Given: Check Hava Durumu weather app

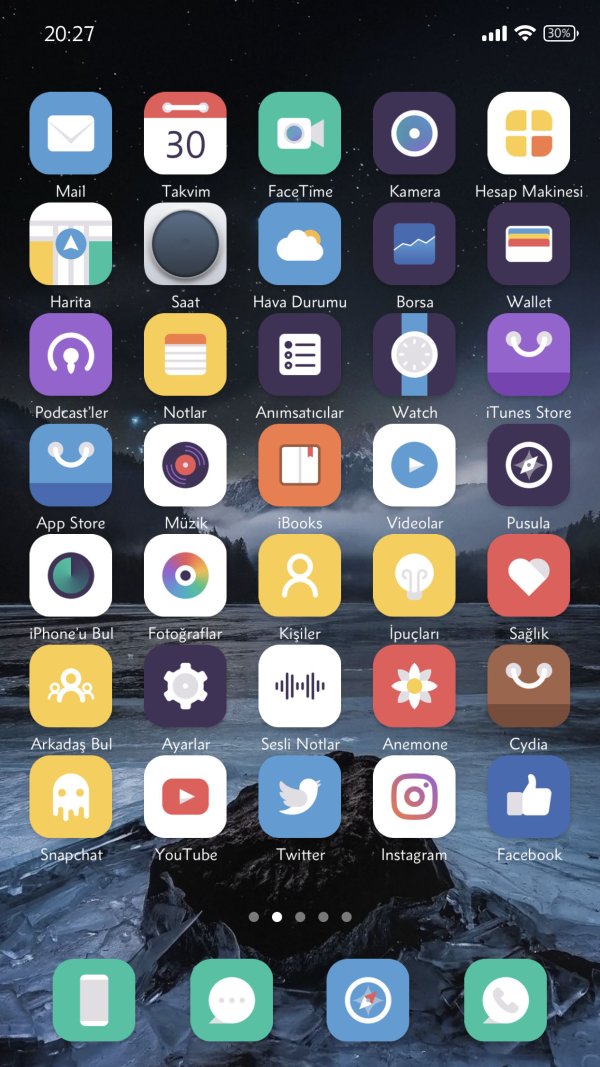Looking at the screenshot, I should (300, 244).
